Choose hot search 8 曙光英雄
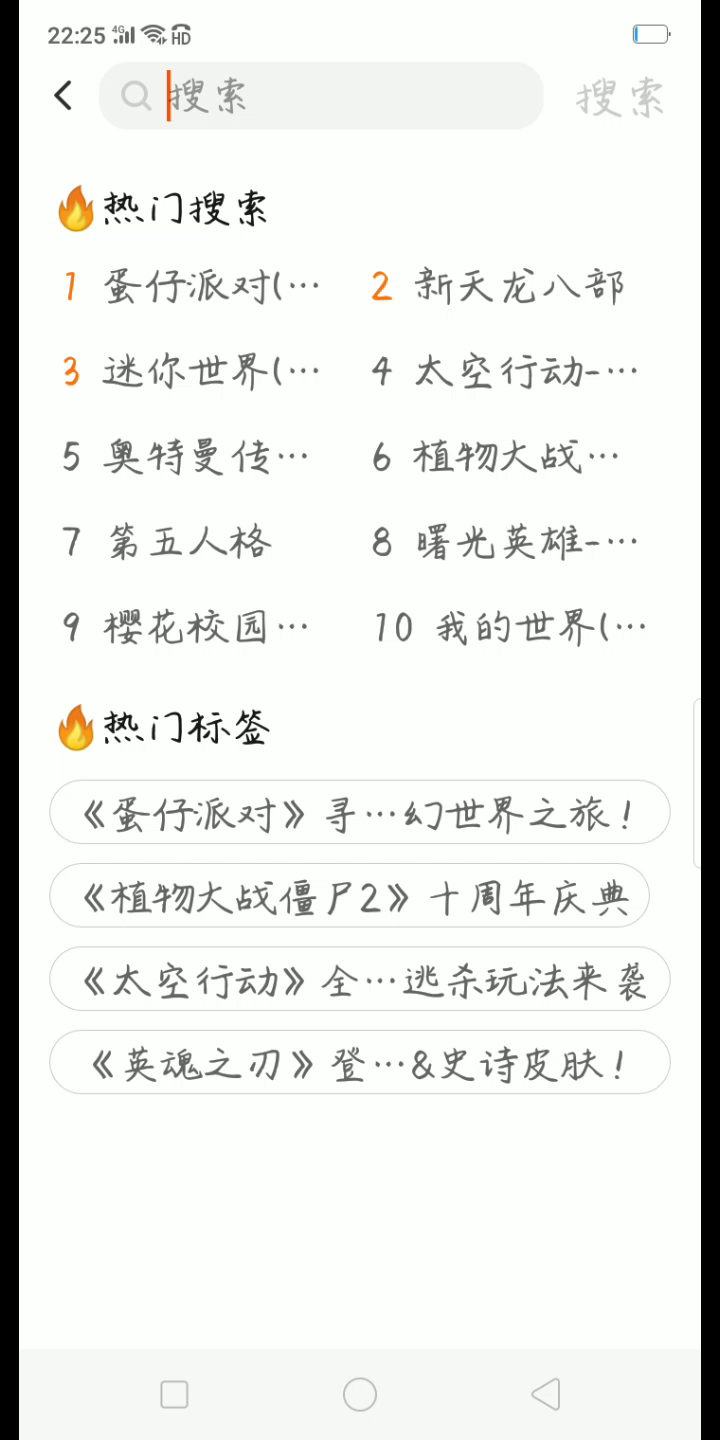 pyautogui.click(x=508, y=543)
